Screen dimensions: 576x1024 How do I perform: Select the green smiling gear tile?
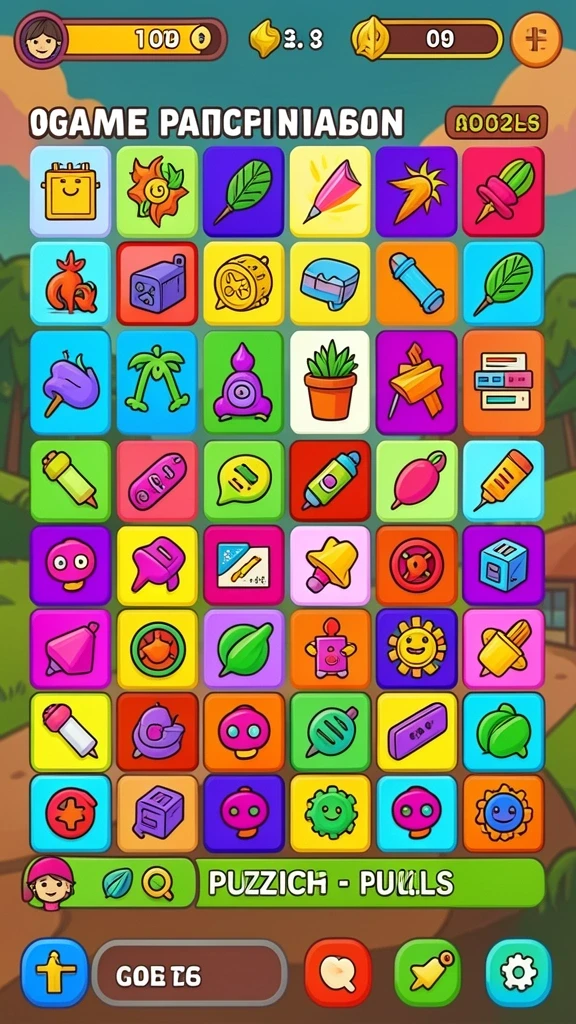[330, 814]
